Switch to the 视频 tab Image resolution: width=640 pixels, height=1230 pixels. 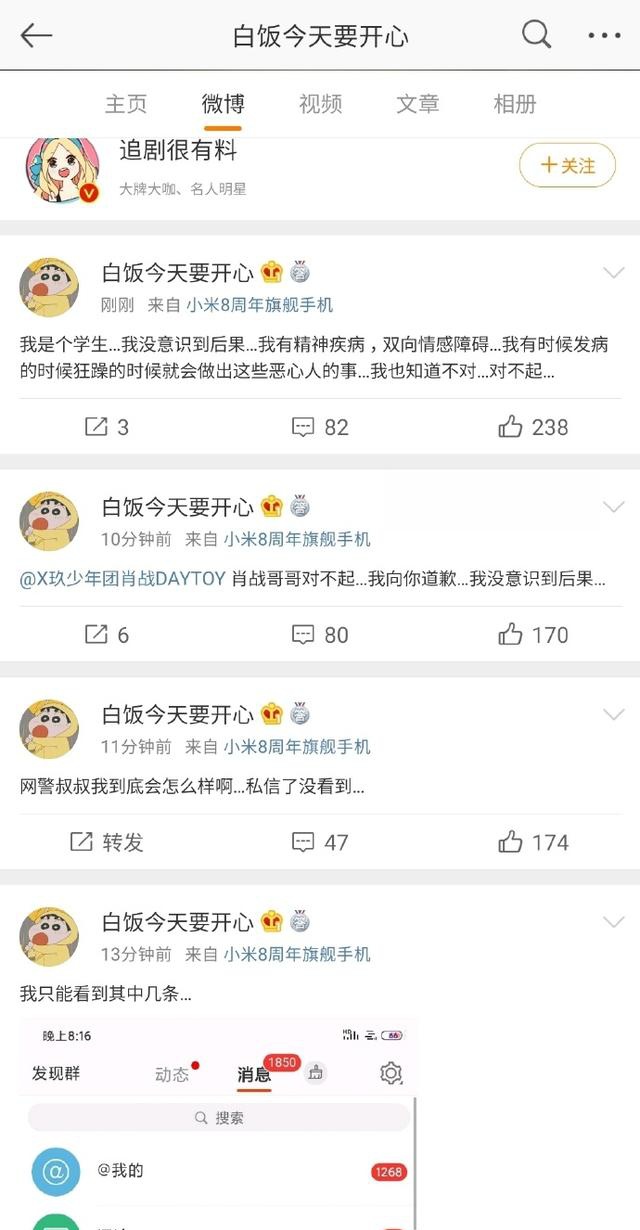tap(320, 103)
